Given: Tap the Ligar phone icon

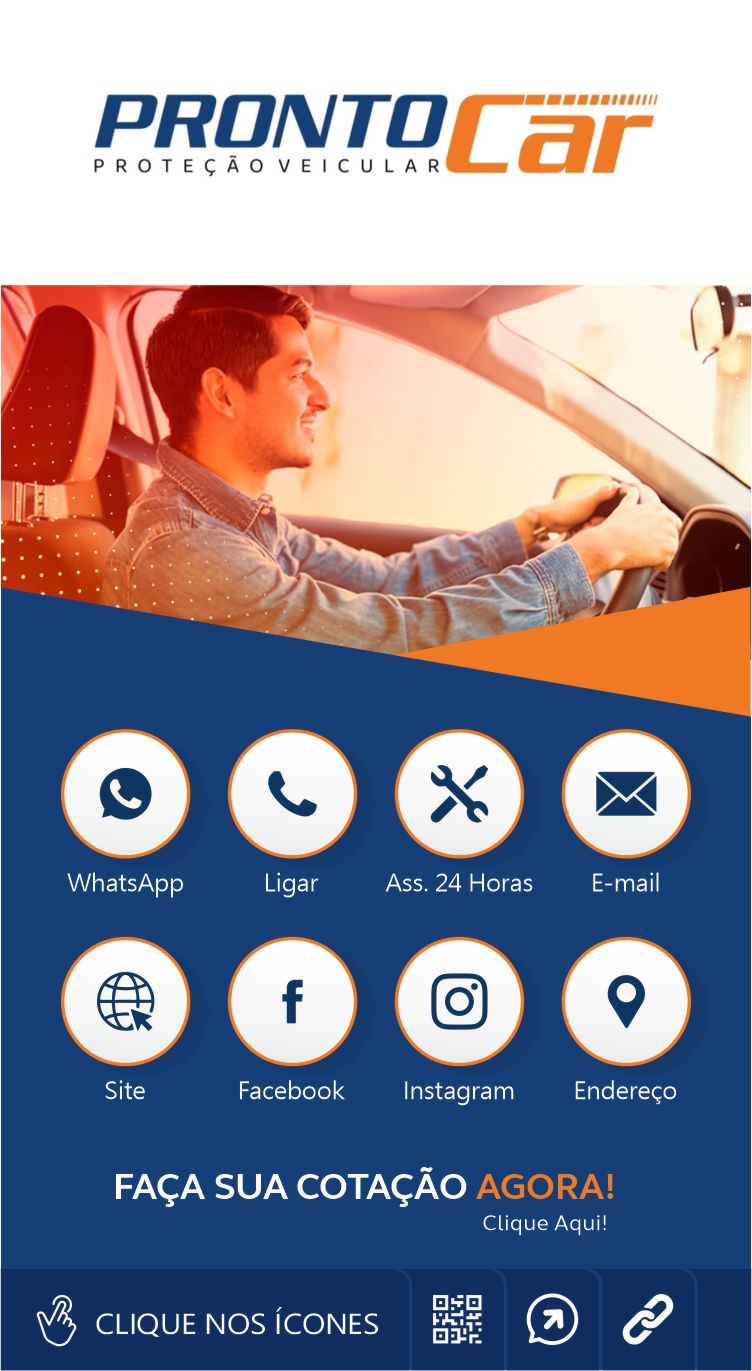Looking at the screenshot, I should (x=292, y=794).
